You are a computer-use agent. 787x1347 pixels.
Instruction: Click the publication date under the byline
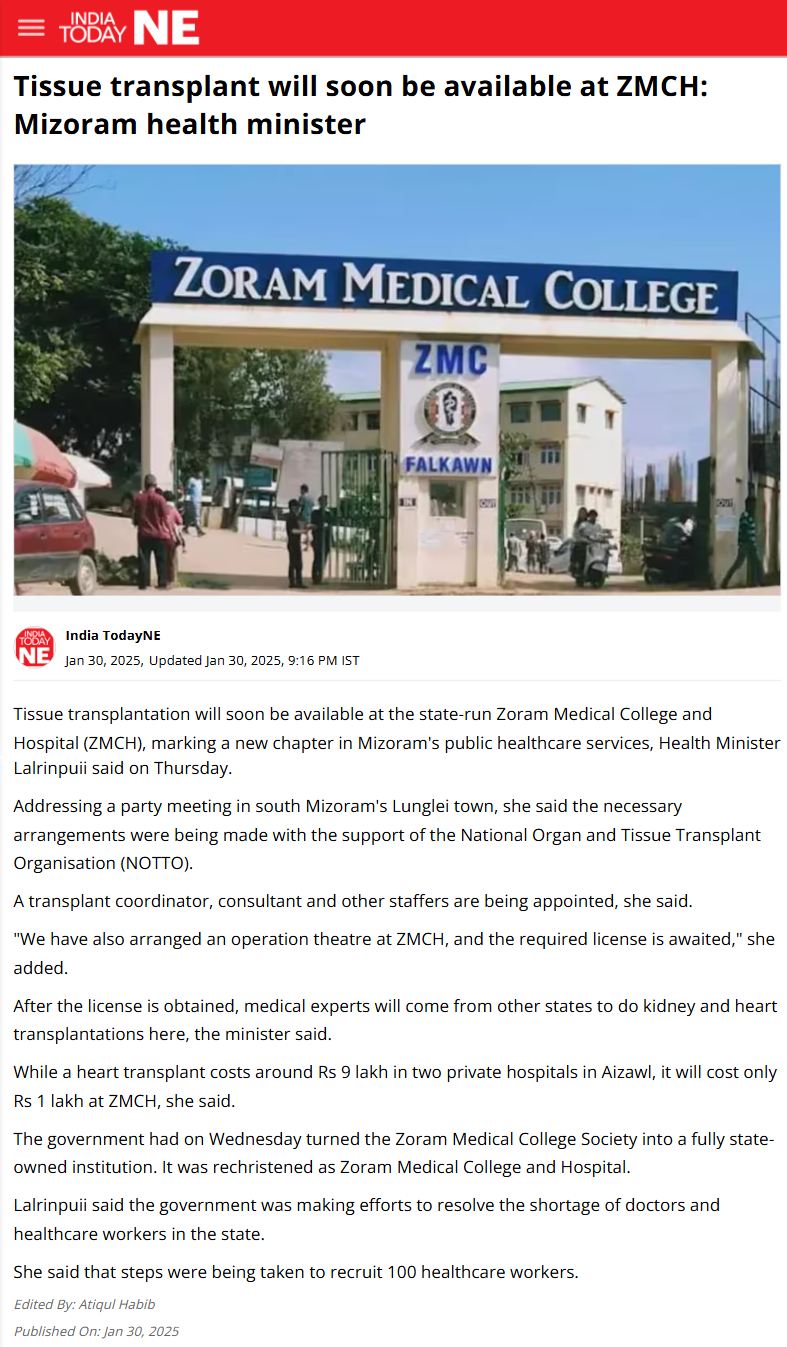pyautogui.click(x=99, y=660)
